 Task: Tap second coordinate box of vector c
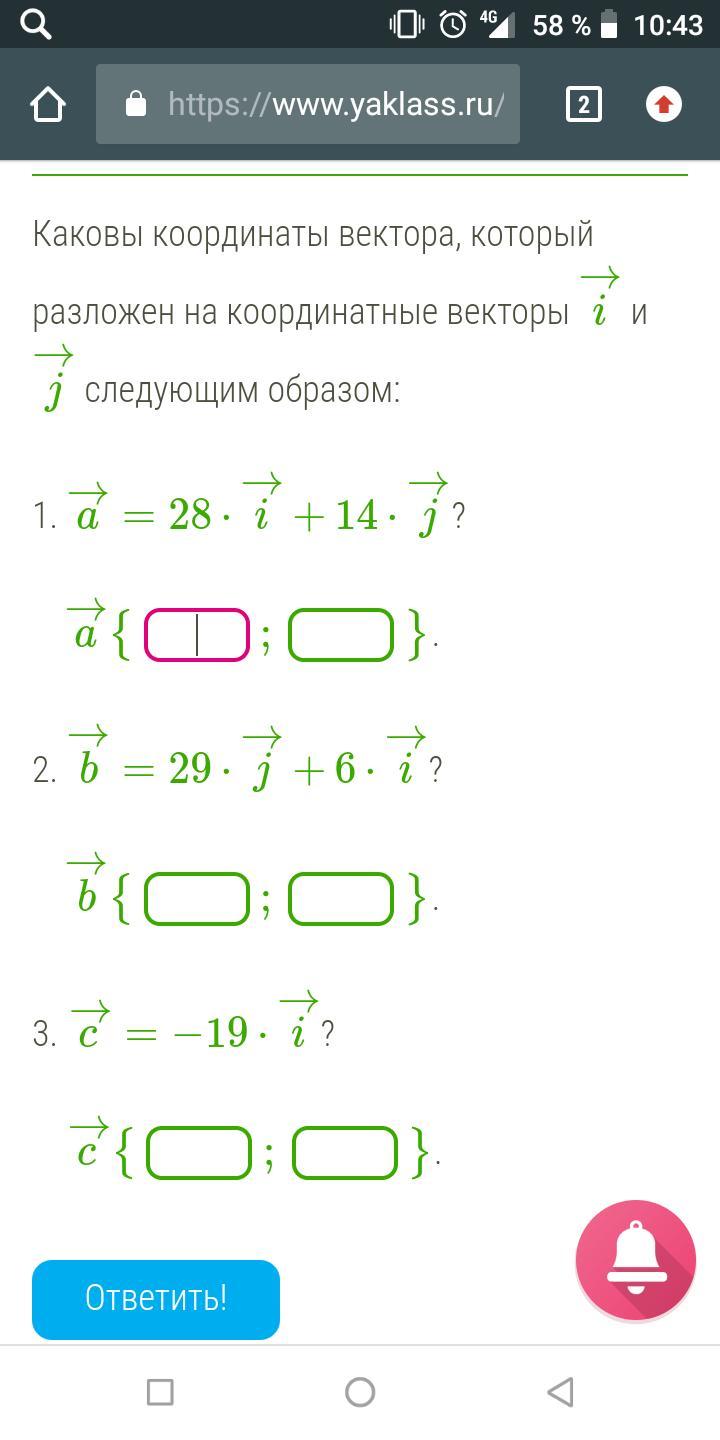[x=345, y=1152]
